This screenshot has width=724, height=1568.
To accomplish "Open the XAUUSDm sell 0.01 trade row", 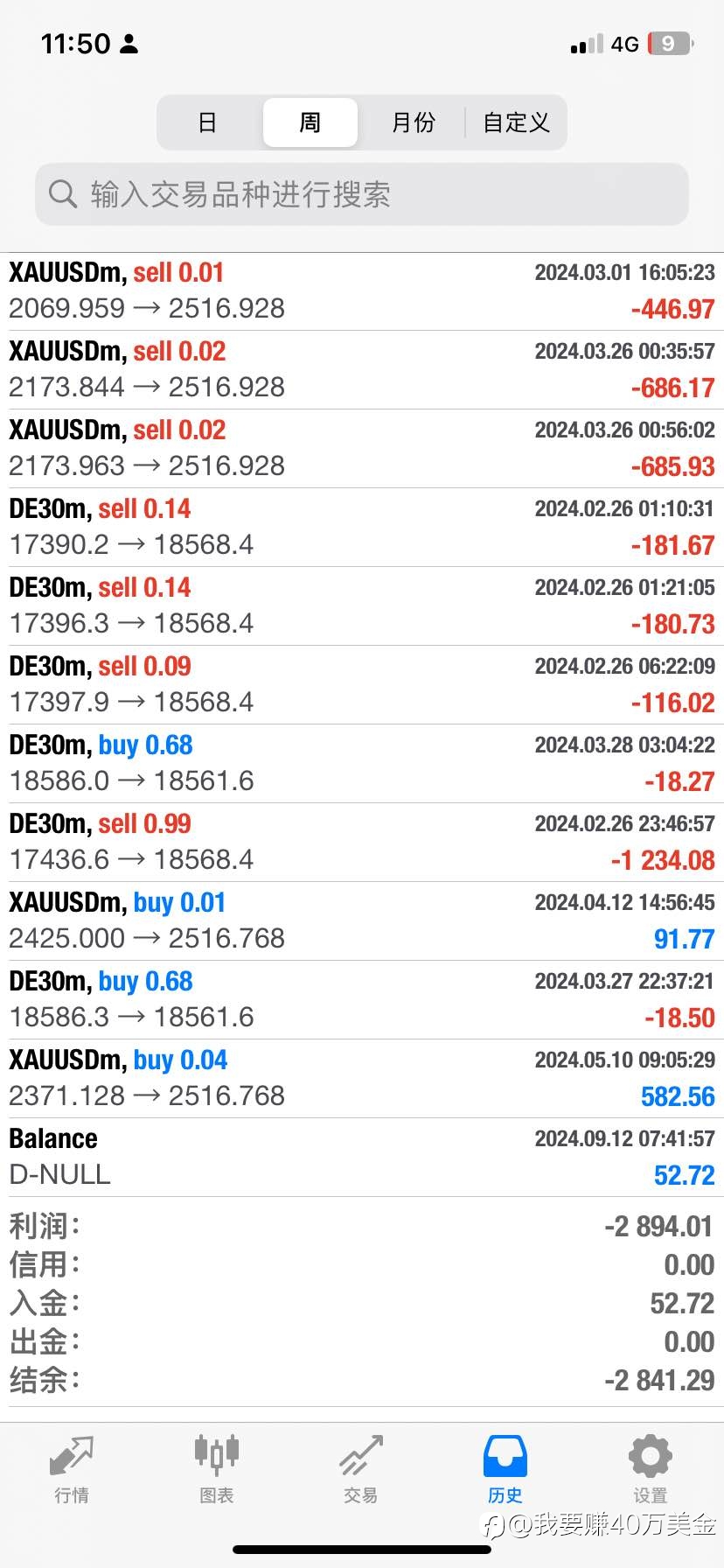I will (362, 291).
